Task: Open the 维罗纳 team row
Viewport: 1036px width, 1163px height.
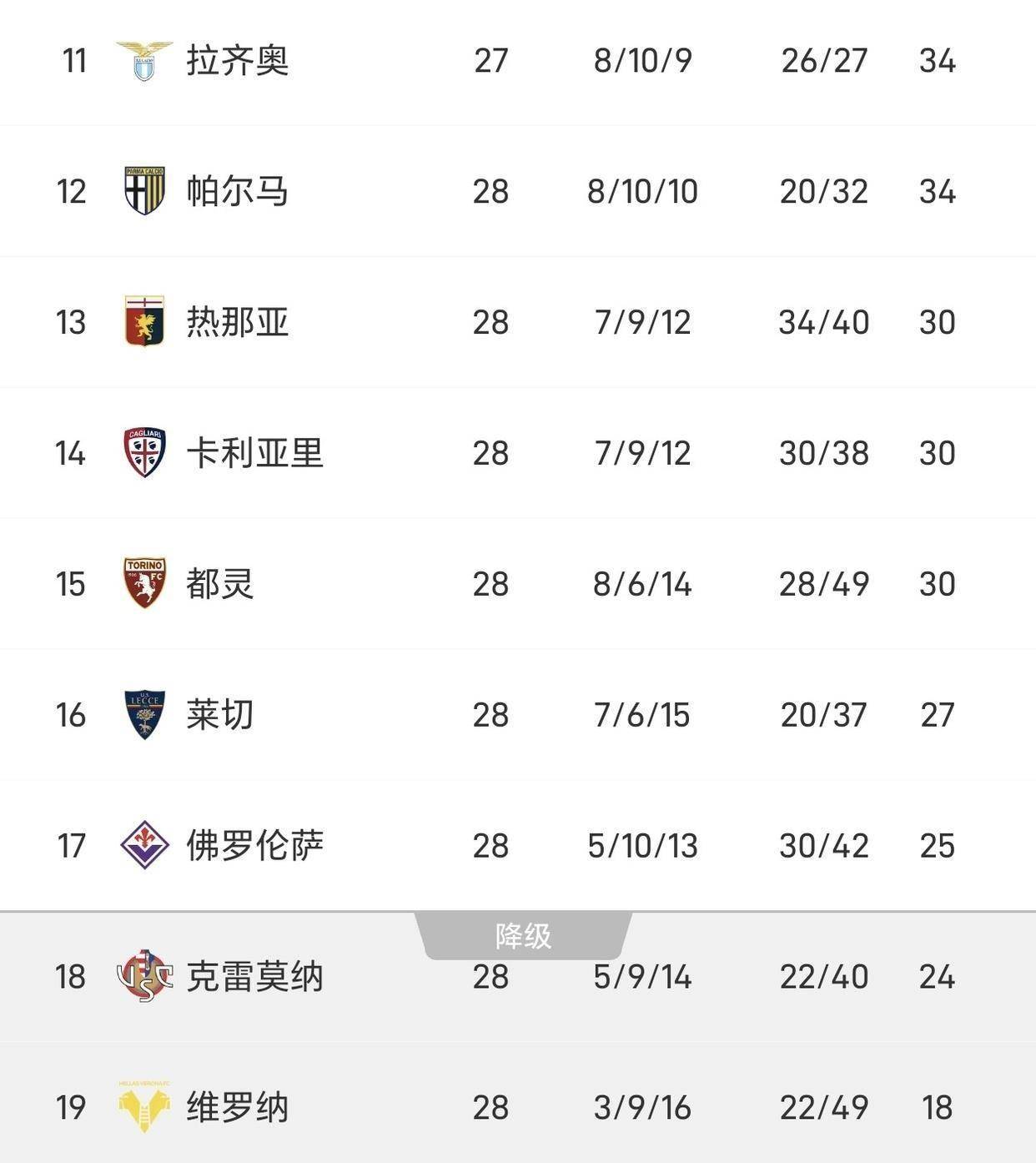Action: [x=237, y=1107]
